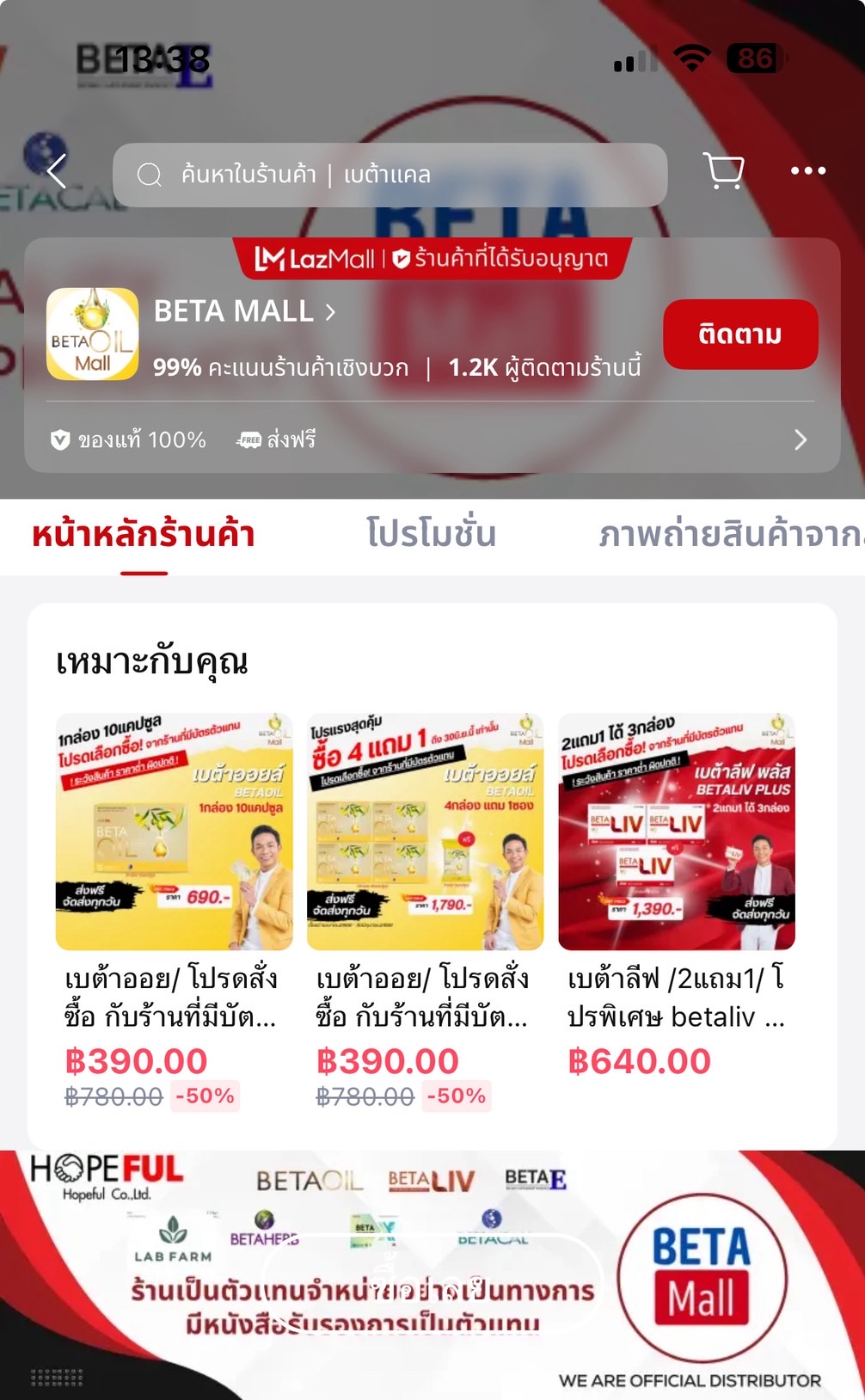Screen dimensions: 865x1400
Task: Switch to the โปรโมชั่น tab
Action: [x=431, y=535]
